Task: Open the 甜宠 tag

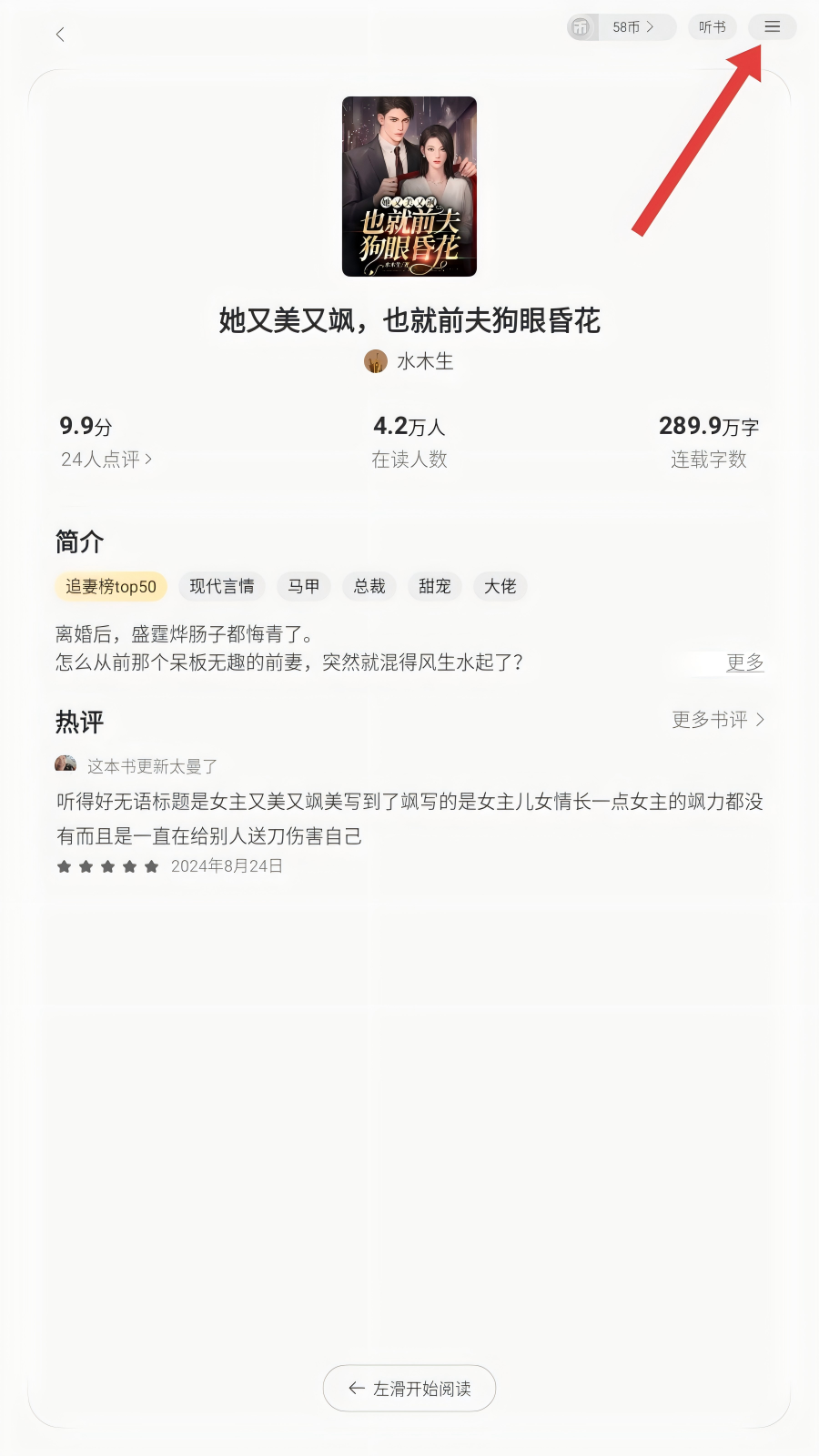Action: point(435,587)
